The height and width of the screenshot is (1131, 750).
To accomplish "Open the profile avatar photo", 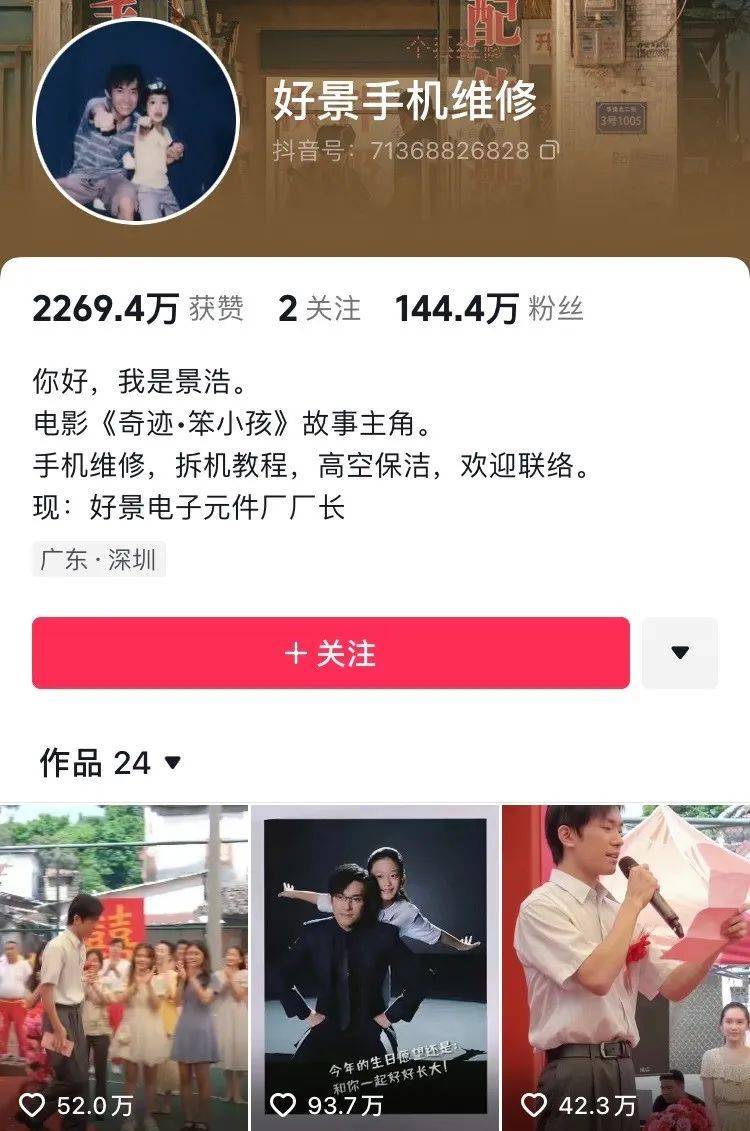I will tap(137, 120).
